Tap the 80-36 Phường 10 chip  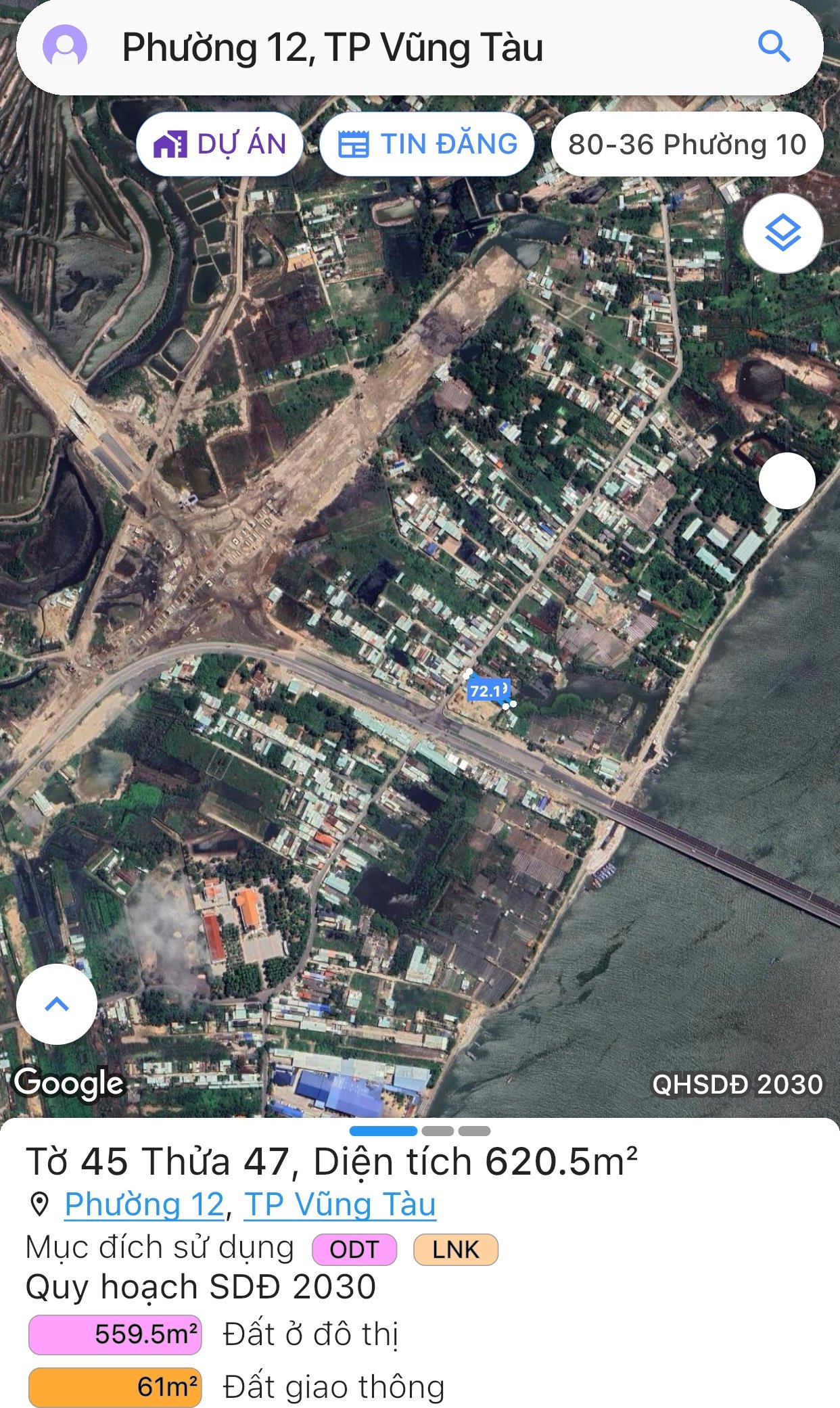686,145
